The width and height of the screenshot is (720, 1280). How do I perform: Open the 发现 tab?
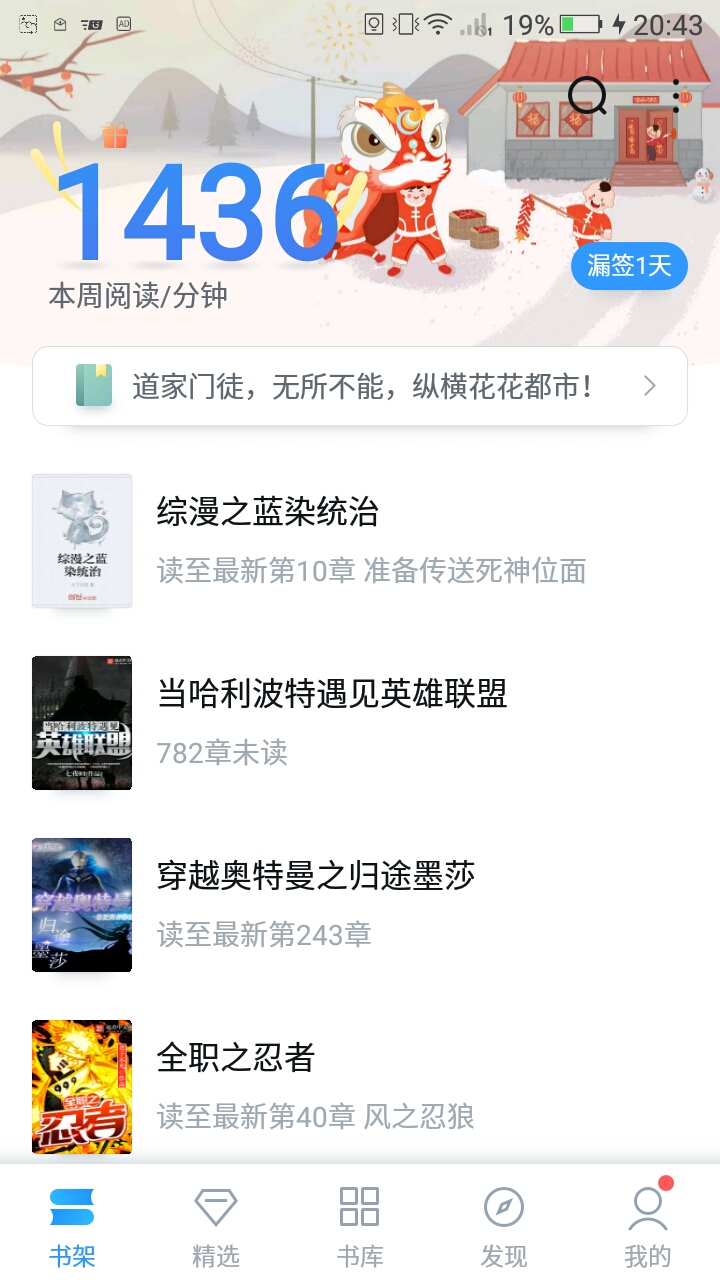(x=504, y=1224)
